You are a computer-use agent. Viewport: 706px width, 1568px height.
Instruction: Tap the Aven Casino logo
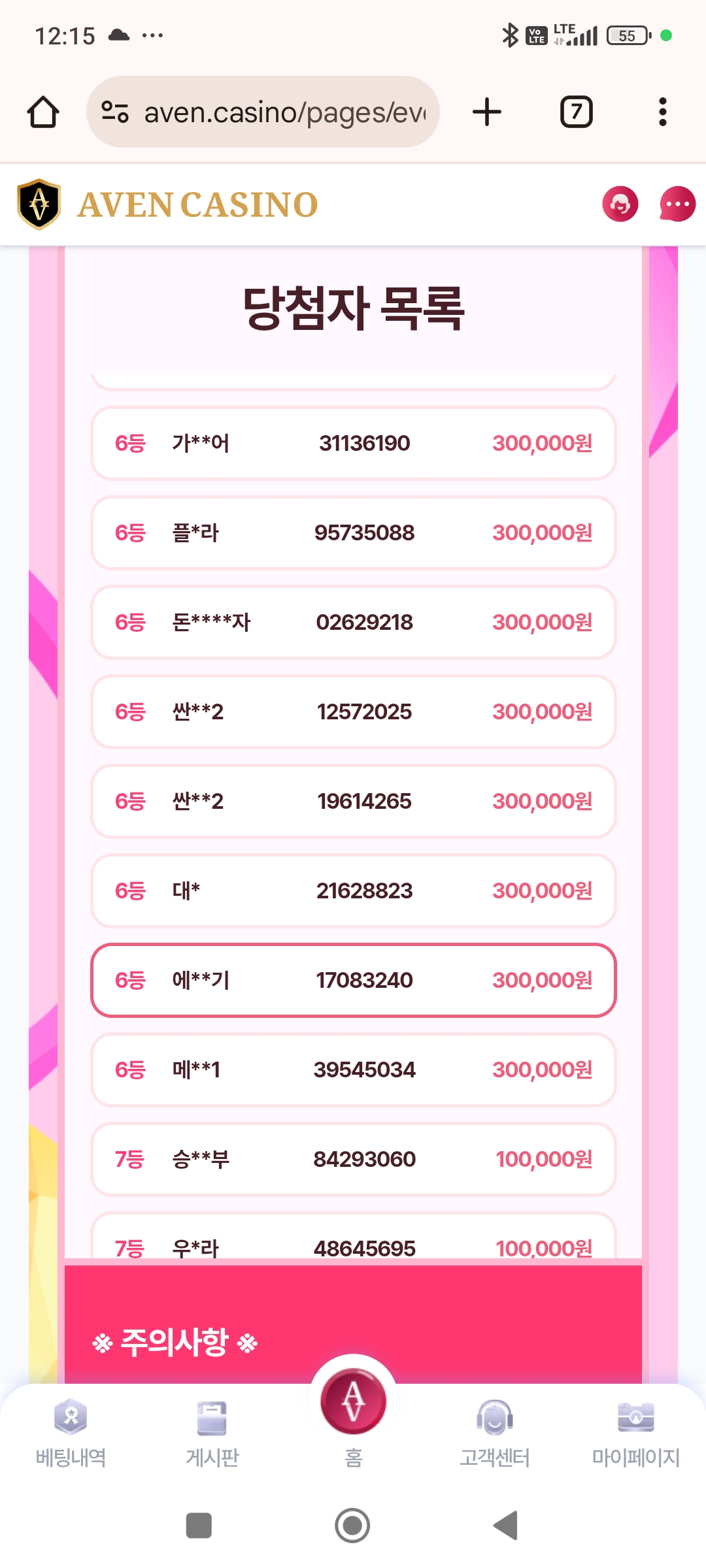pos(167,204)
